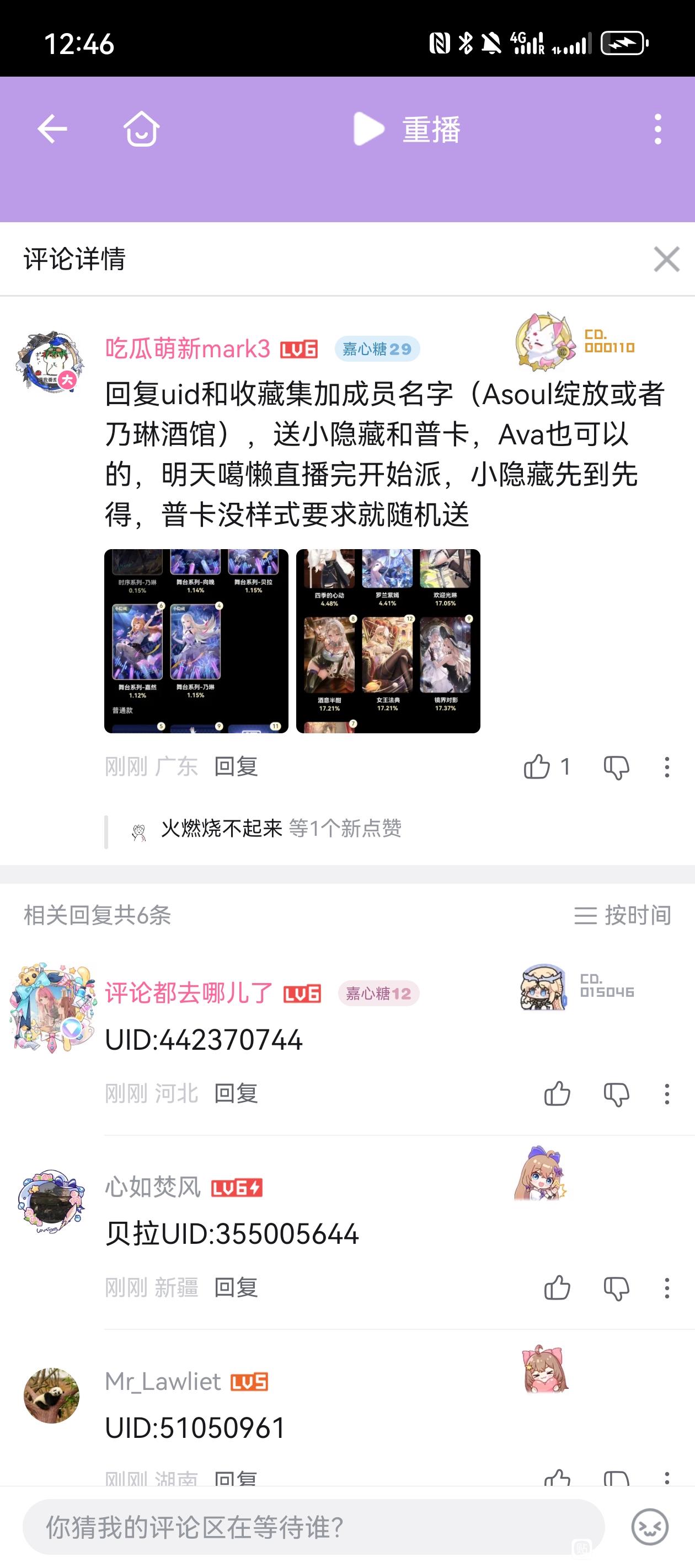The width and height of the screenshot is (695, 1568).
Task: Open the home icon in the header
Action: click(141, 129)
